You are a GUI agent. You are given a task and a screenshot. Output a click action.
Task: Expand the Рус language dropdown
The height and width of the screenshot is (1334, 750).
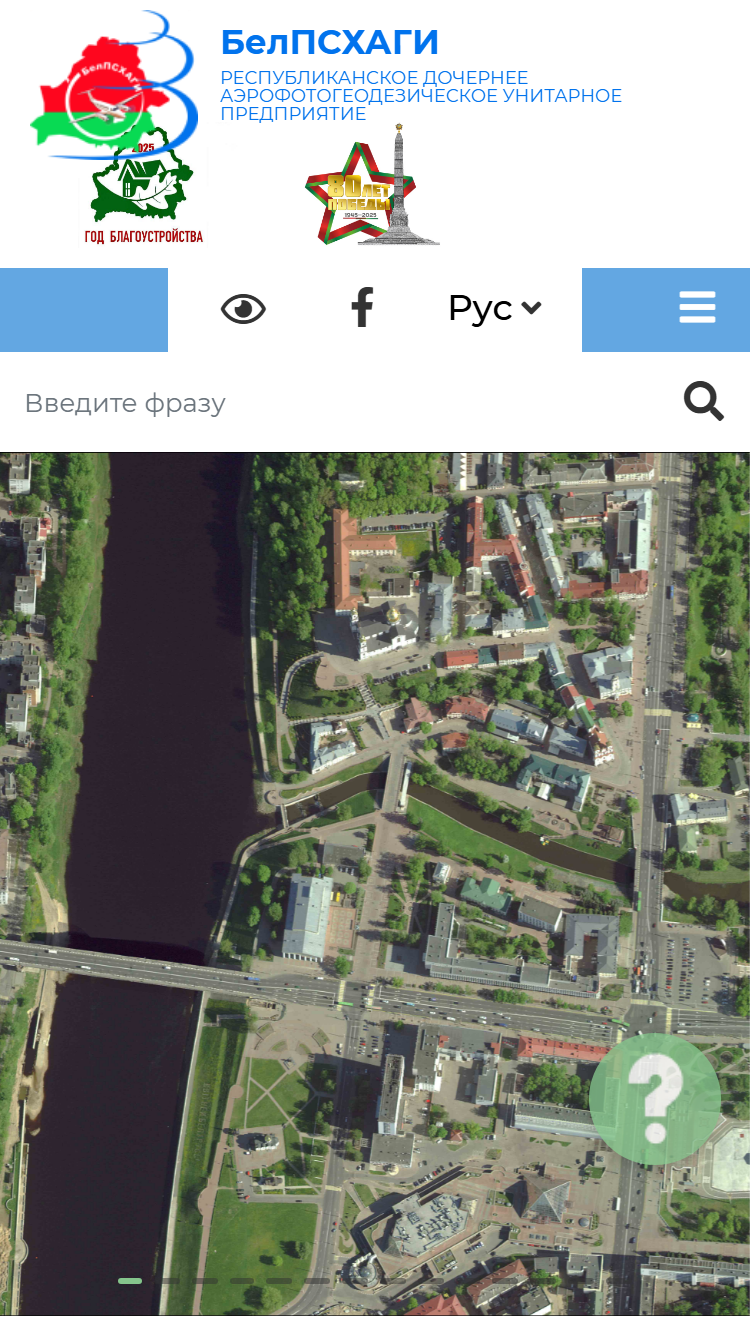[x=495, y=308]
